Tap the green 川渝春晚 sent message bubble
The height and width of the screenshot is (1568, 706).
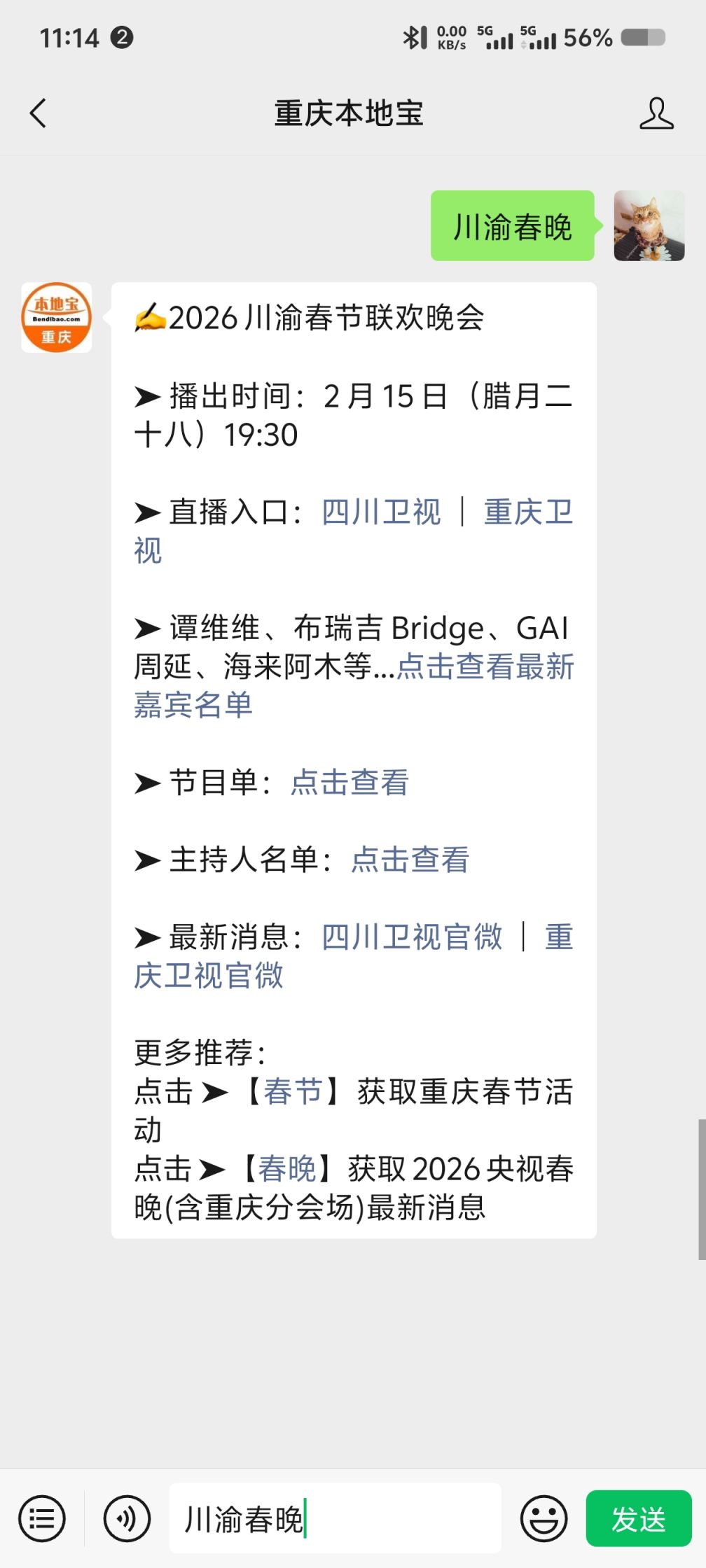point(511,226)
